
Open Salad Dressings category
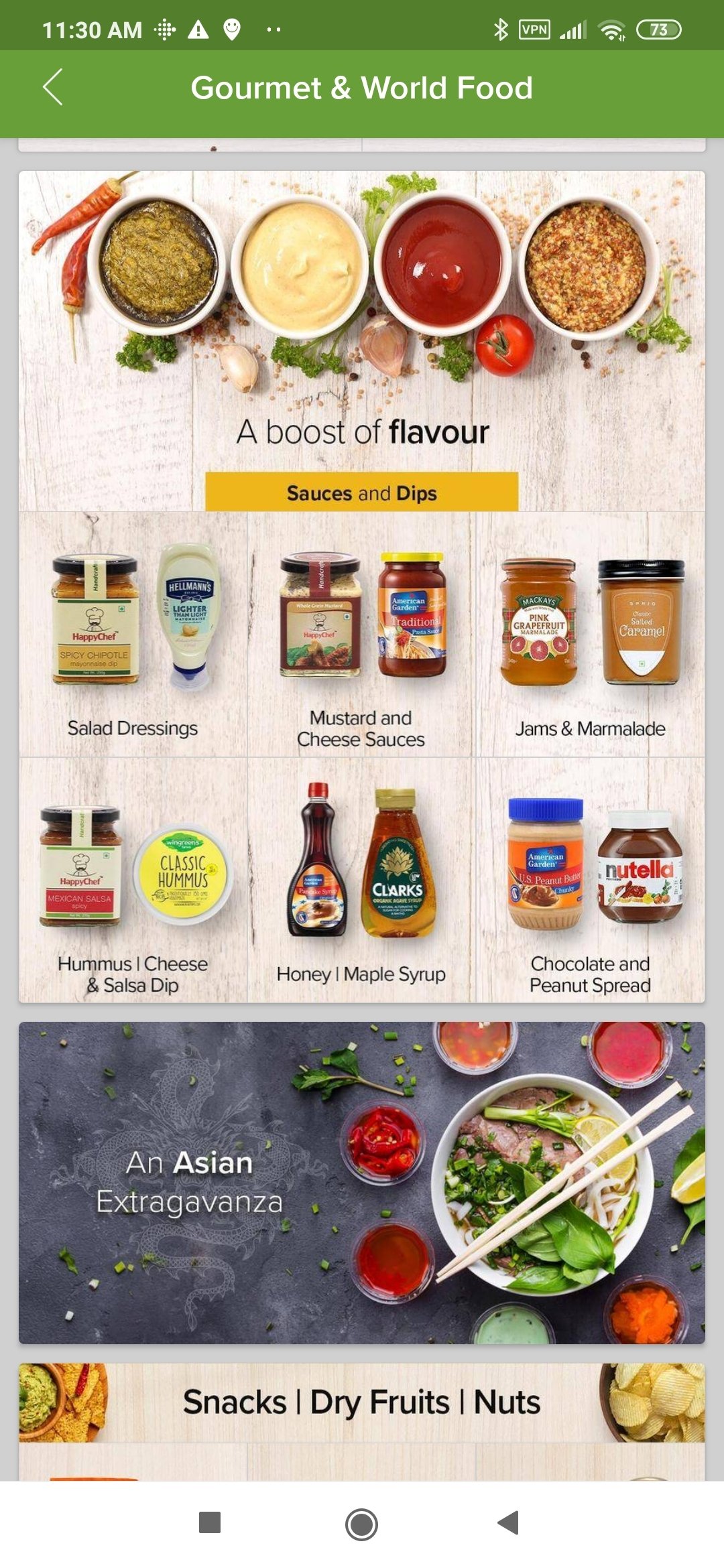[x=133, y=635]
